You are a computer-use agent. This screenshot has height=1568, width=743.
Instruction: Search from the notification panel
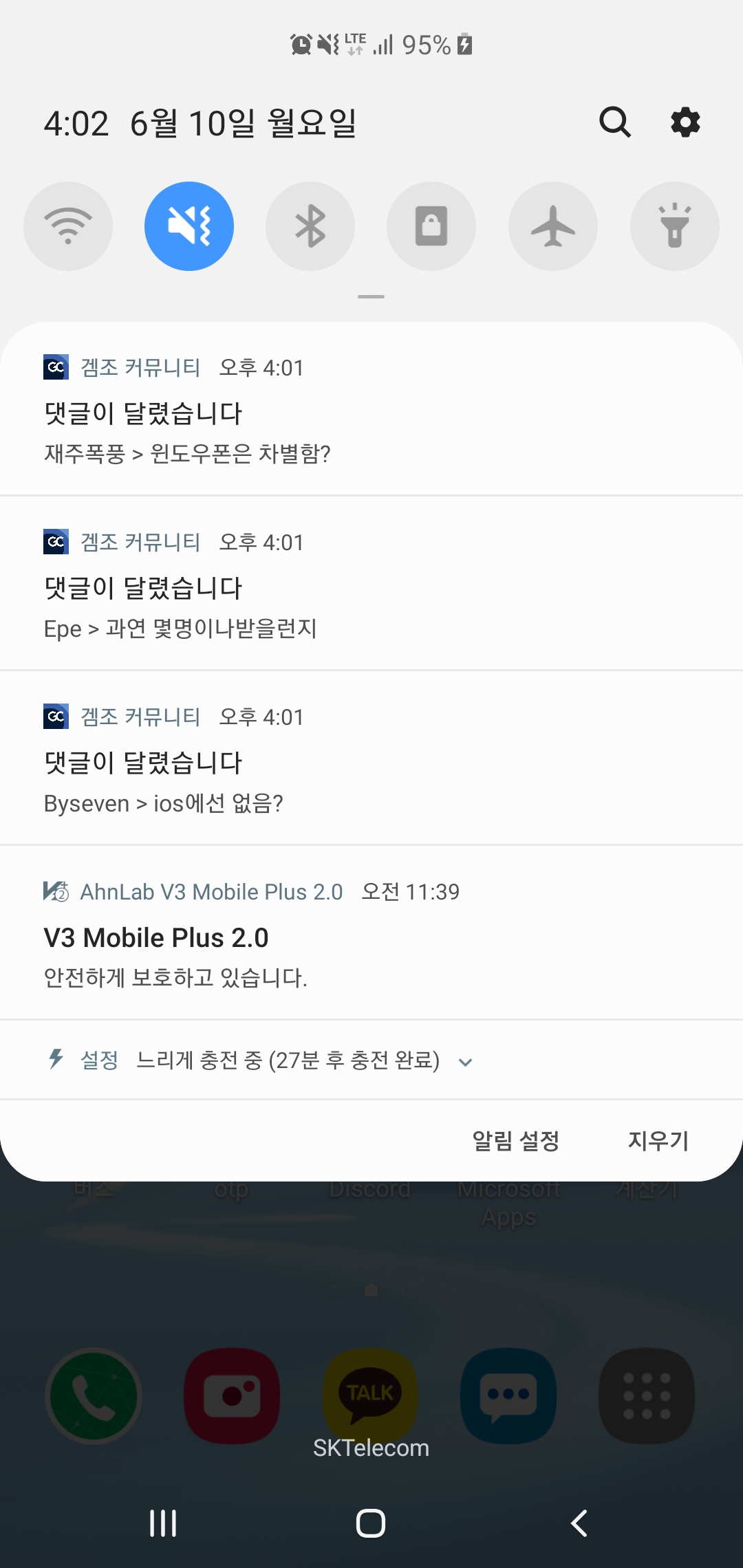(x=614, y=122)
